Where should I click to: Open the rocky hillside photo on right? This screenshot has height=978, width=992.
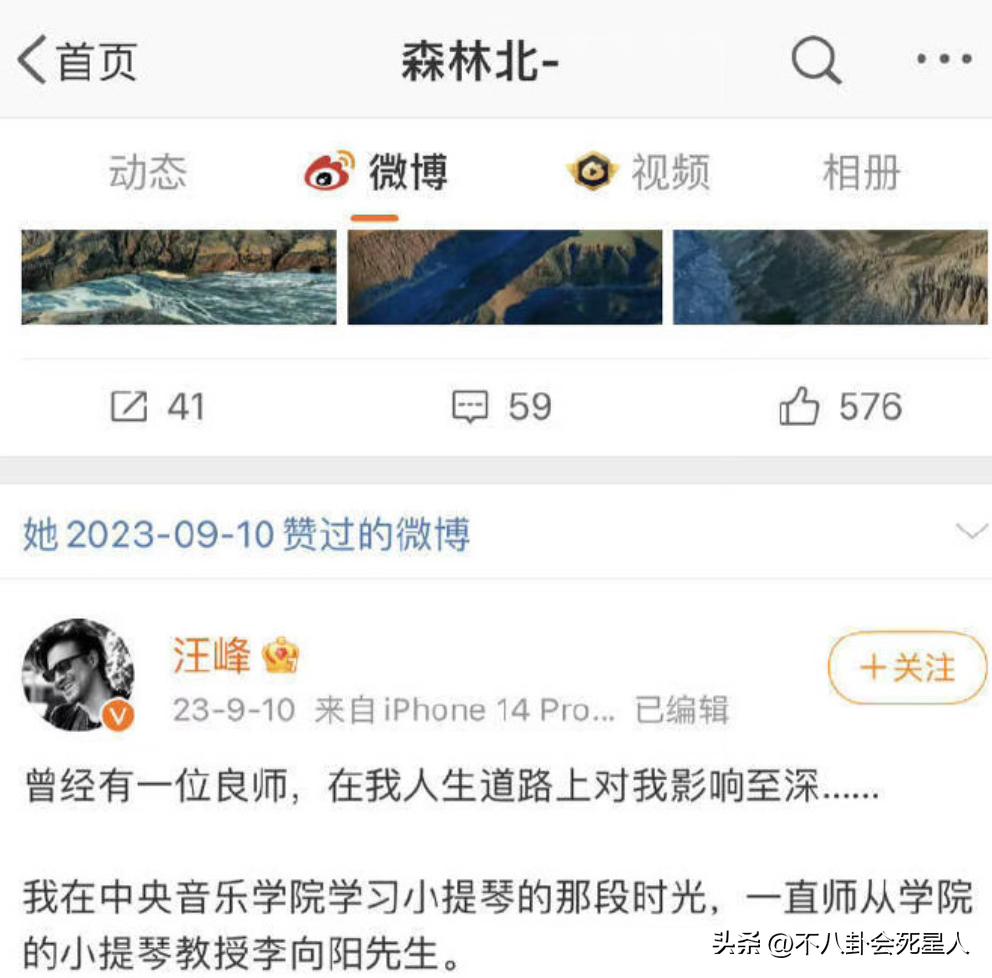[x=829, y=277]
